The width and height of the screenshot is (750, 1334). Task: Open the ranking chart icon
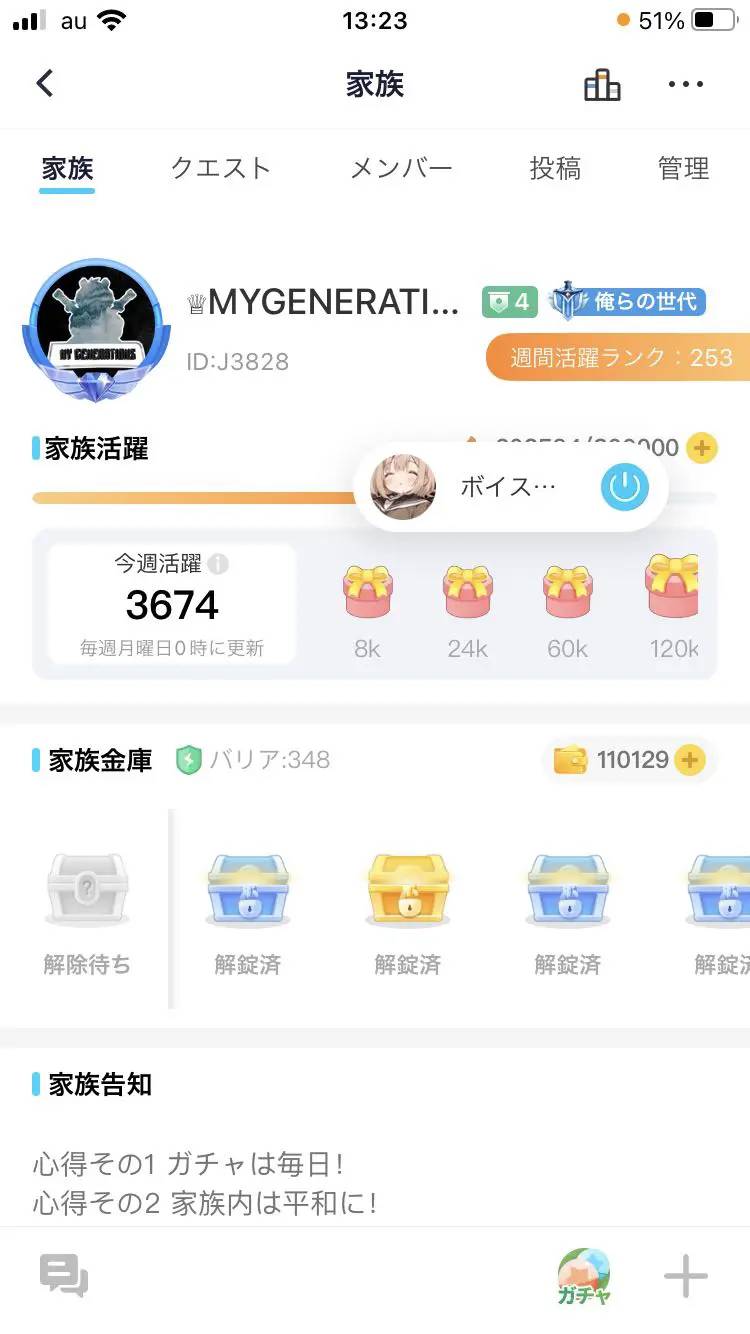pyautogui.click(x=602, y=85)
